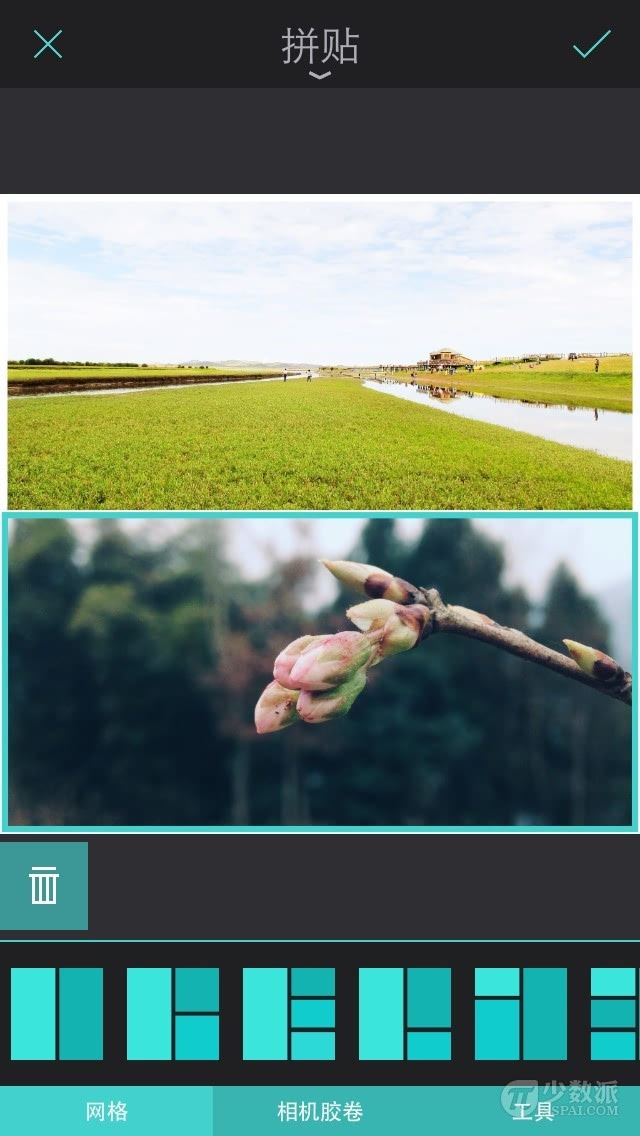640x1136 pixels.
Task: Choose the two equal columns layout
Action: tap(57, 1013)
